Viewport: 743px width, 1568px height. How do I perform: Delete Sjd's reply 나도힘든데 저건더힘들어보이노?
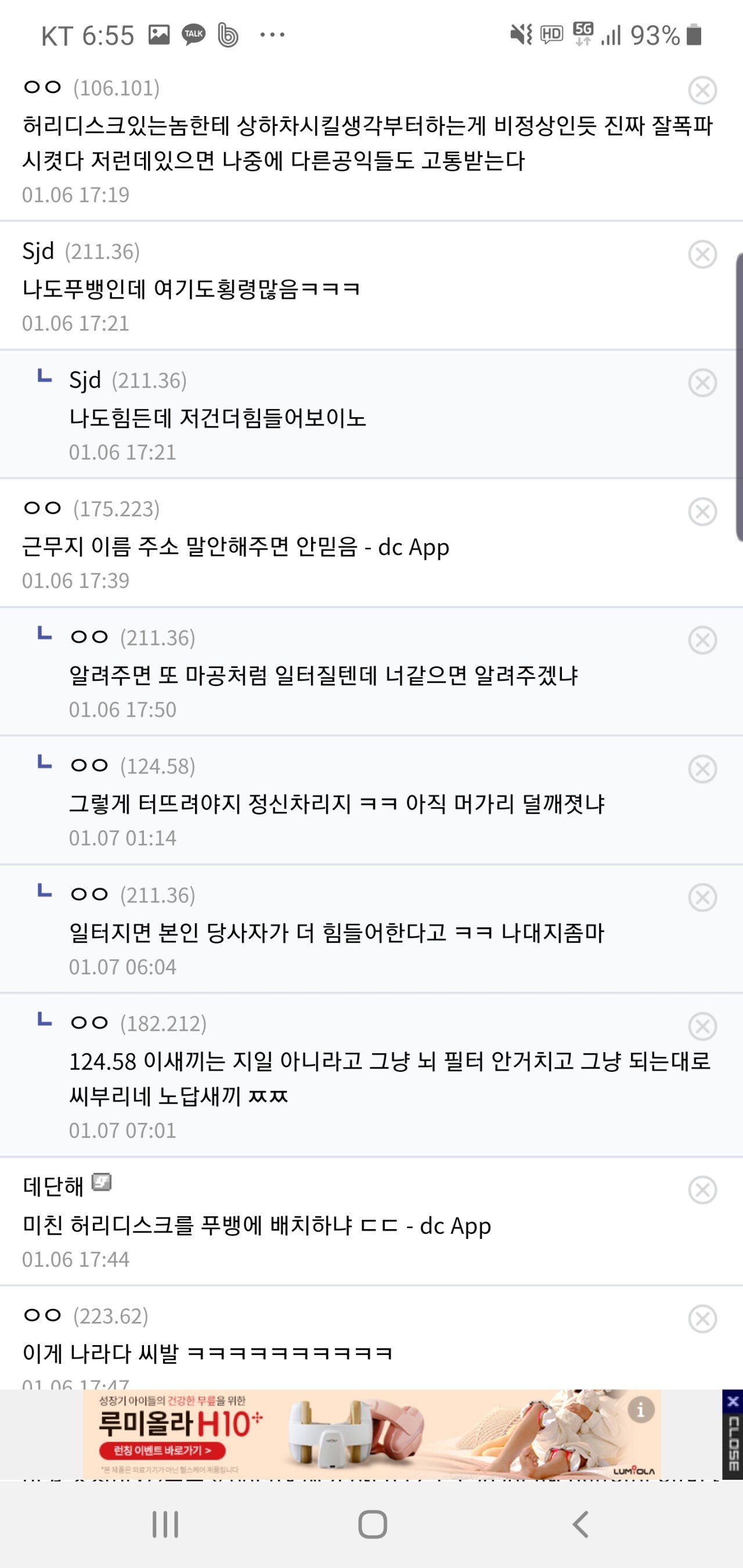(x=702, y=383)
